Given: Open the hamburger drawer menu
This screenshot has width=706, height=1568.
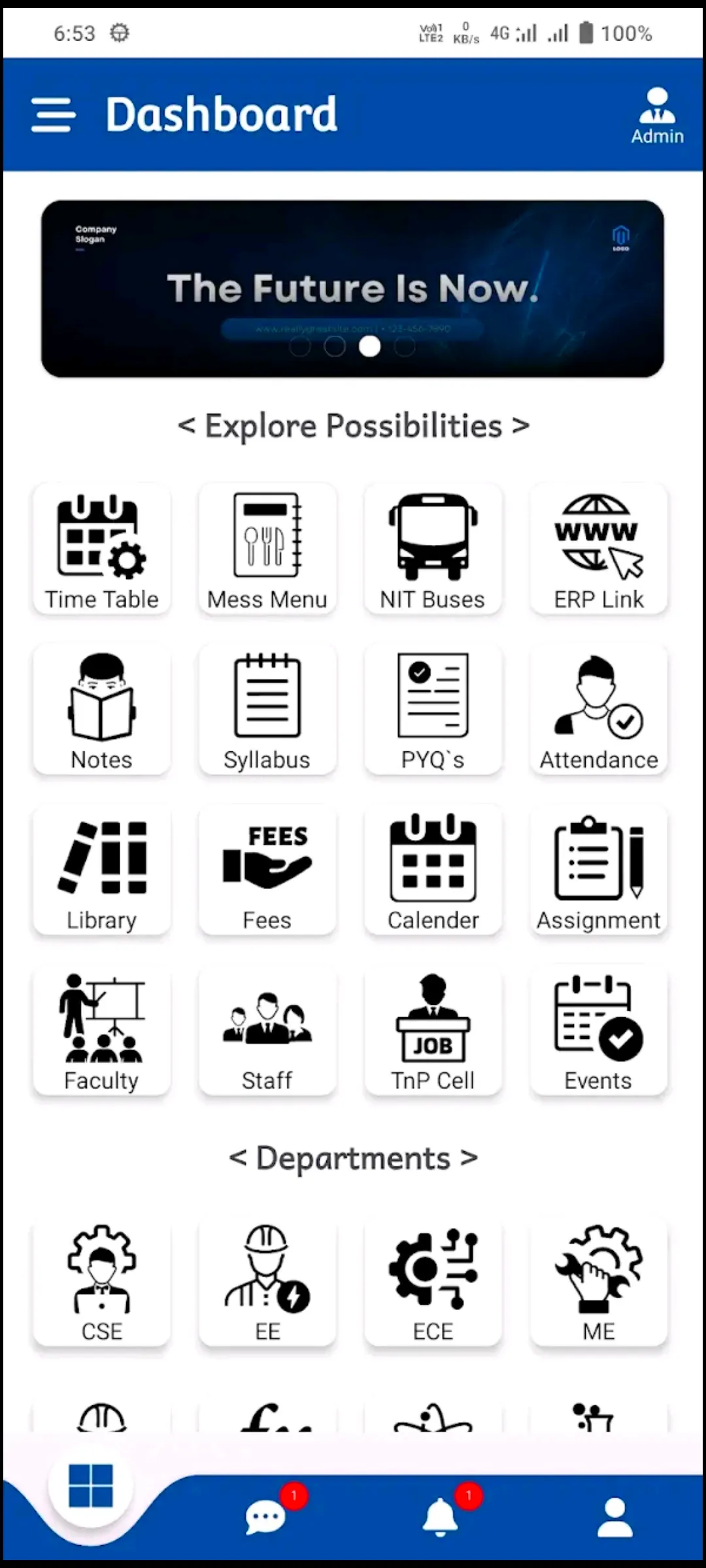Looking at the screenshot, I should coord(53,115).
